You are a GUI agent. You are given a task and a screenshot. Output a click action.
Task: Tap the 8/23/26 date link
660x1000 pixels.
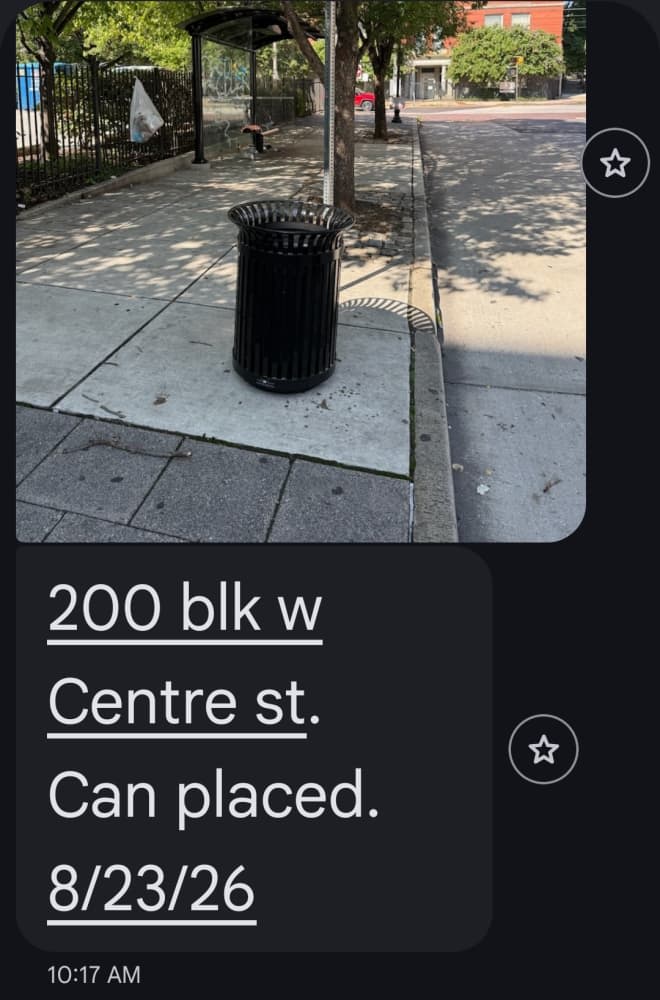coord(152,890)
